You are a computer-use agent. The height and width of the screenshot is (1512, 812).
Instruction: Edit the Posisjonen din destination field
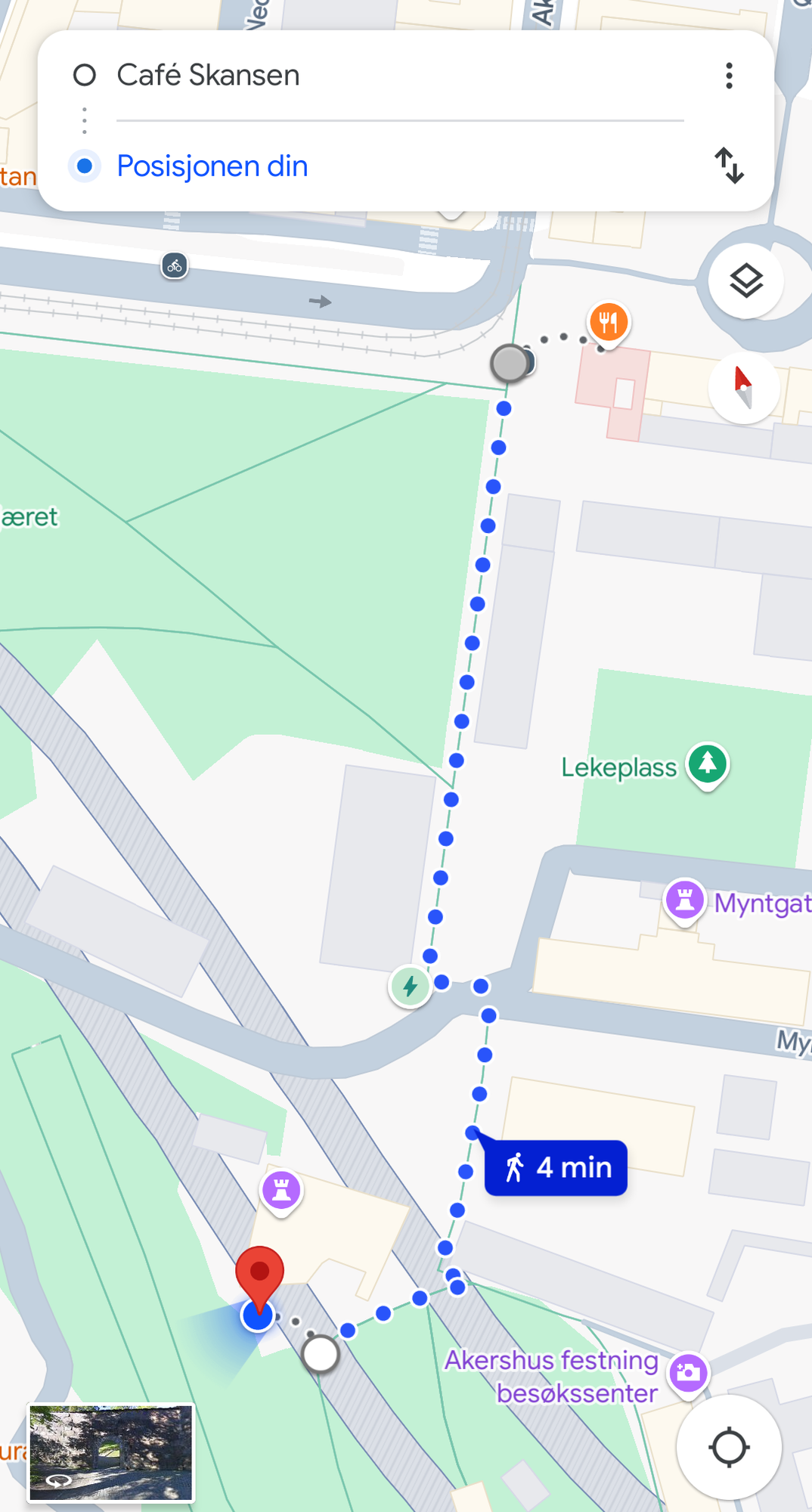(378, 166)
